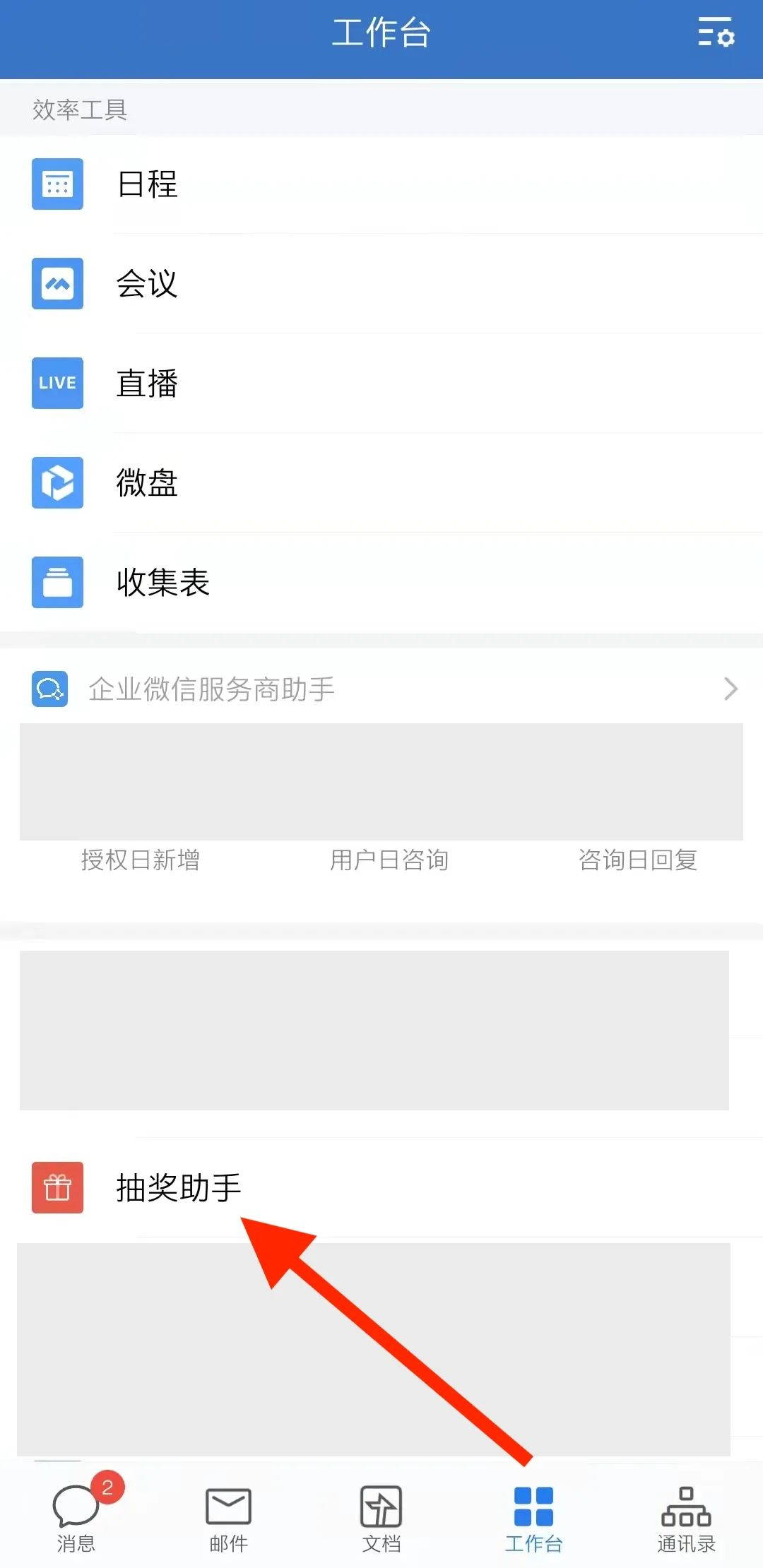Launch 直播 live streaming

(147, 384)
